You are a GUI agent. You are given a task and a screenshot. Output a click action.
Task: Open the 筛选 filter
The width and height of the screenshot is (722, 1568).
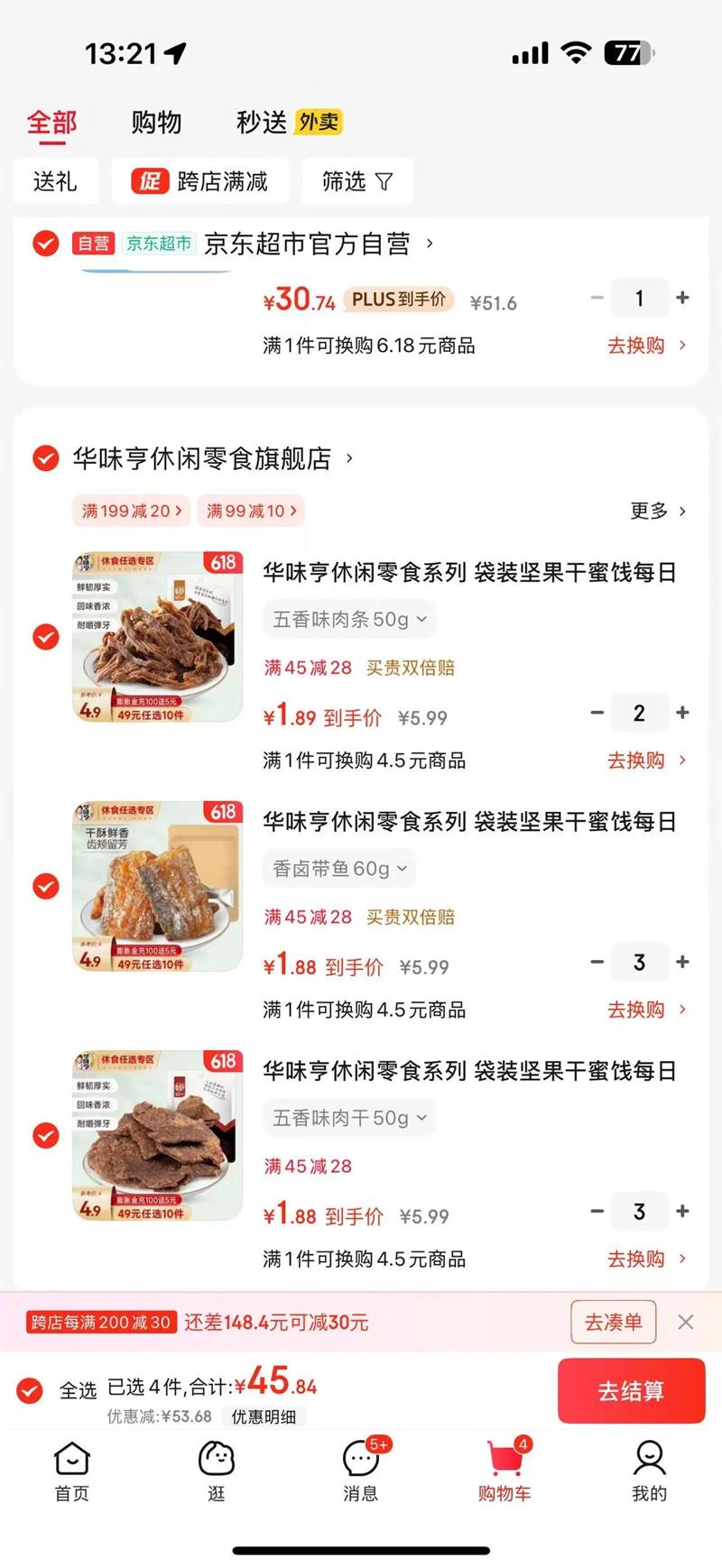tap(357, 181)
